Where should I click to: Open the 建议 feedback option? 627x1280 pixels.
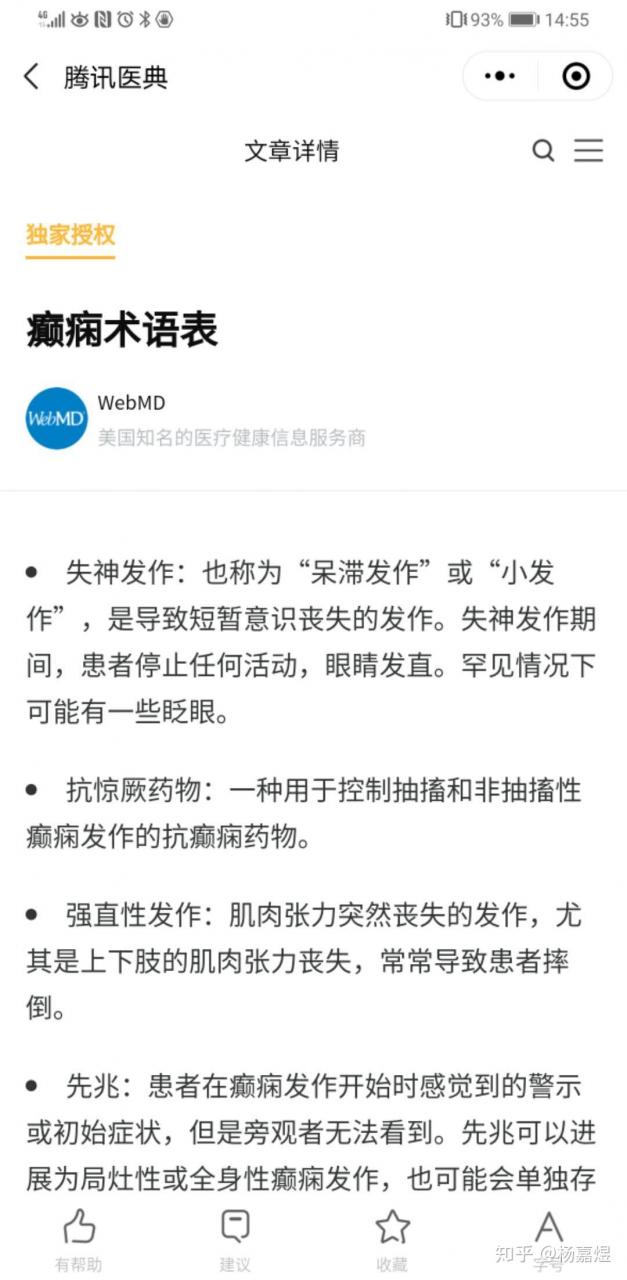tap(235, 1238)
